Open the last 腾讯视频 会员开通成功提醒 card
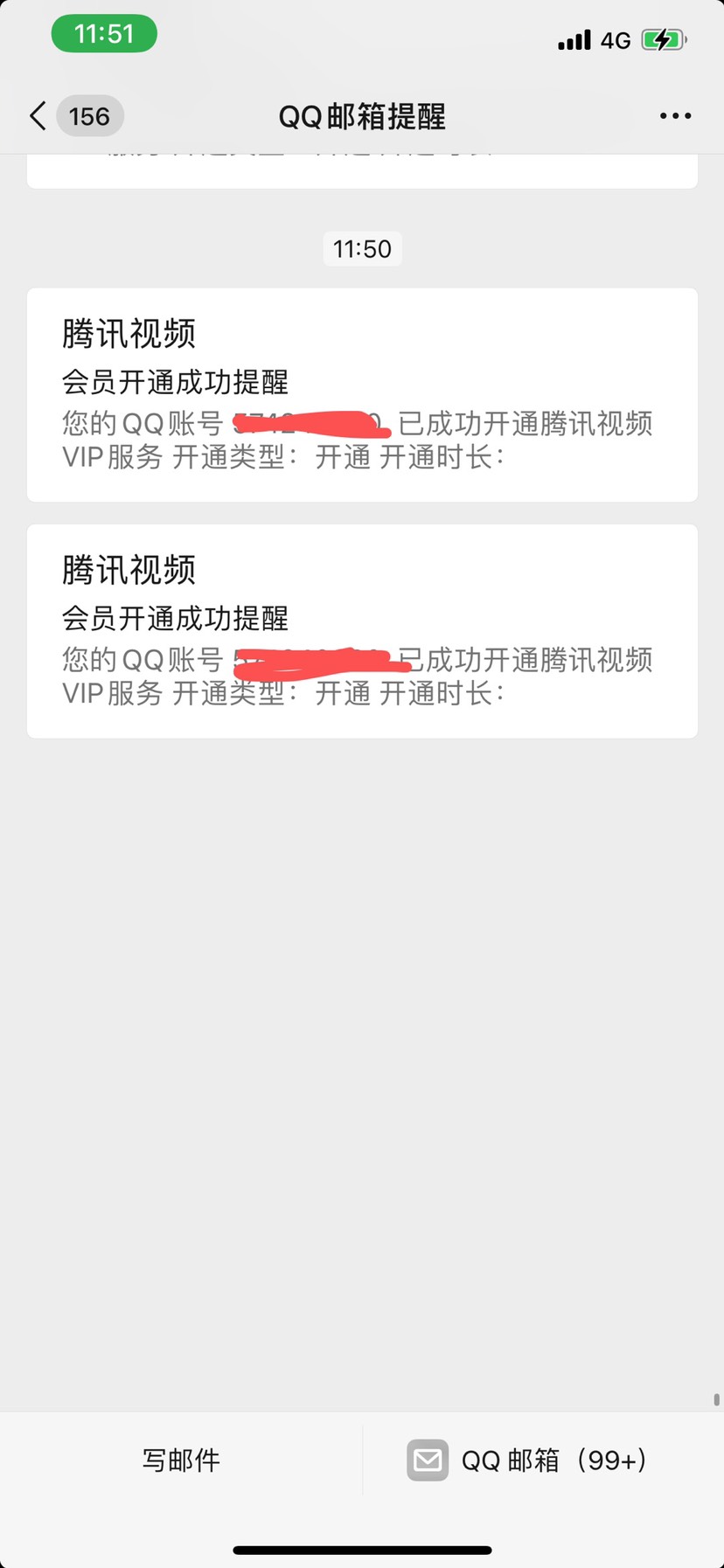This screenshot has width=724, height=1568. click(362, 630)
